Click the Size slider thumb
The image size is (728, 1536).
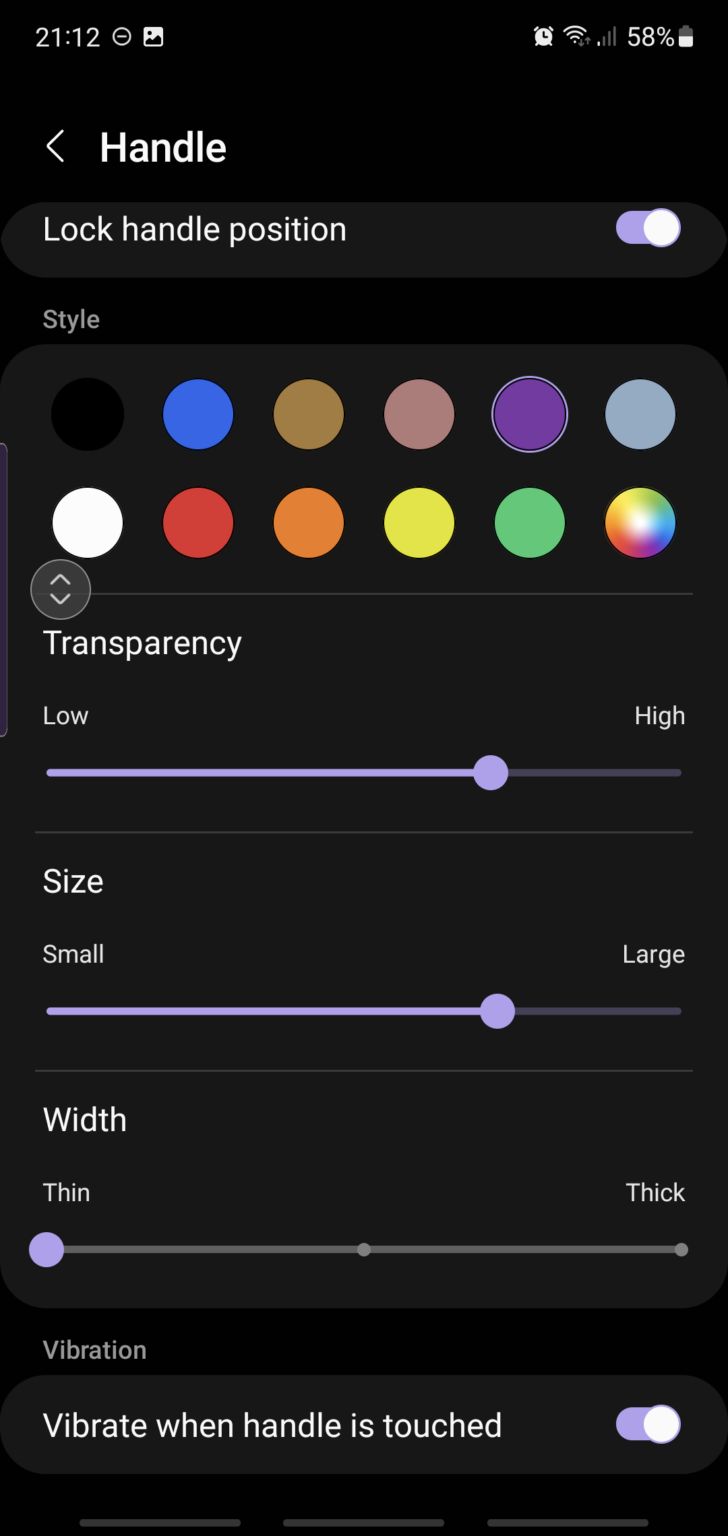(x=498, y=1011)
